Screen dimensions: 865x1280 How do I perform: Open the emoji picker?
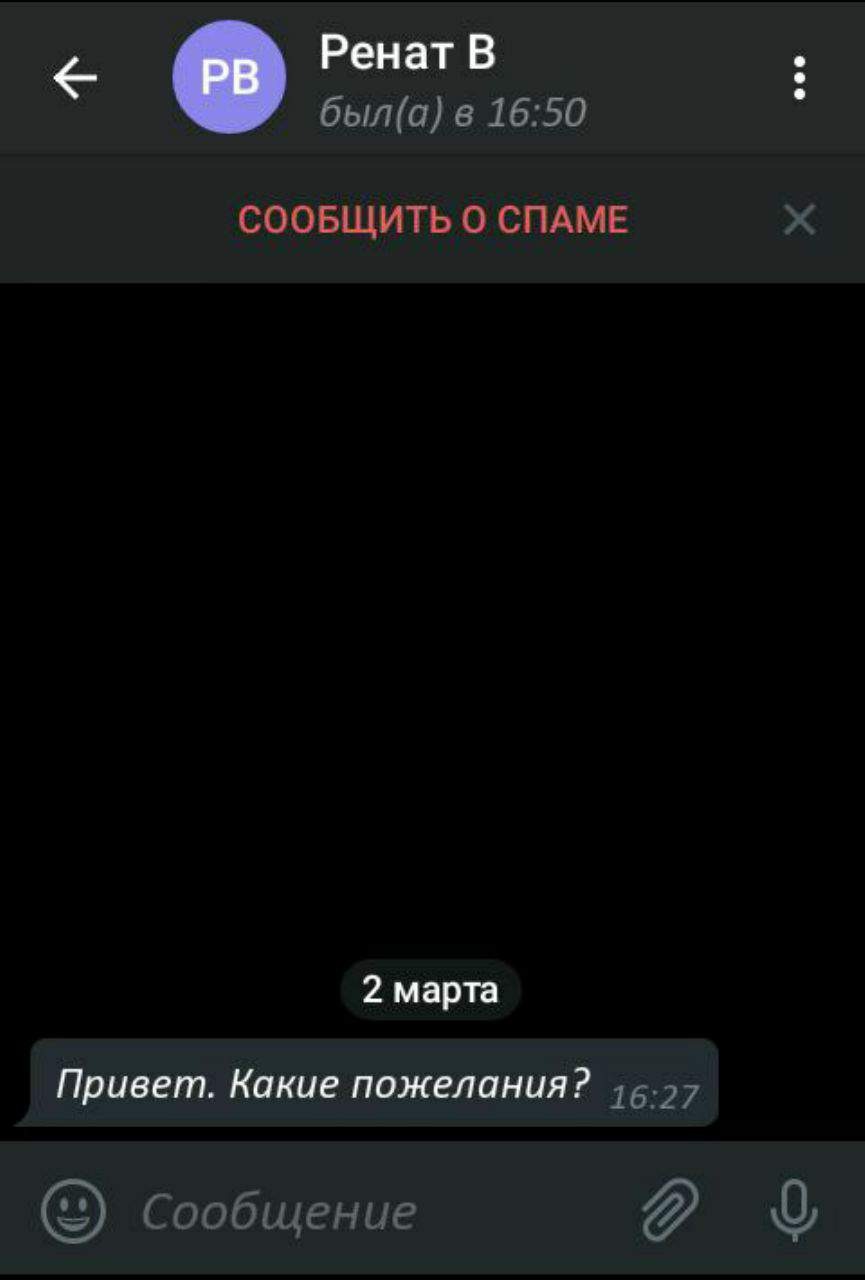73,1211
